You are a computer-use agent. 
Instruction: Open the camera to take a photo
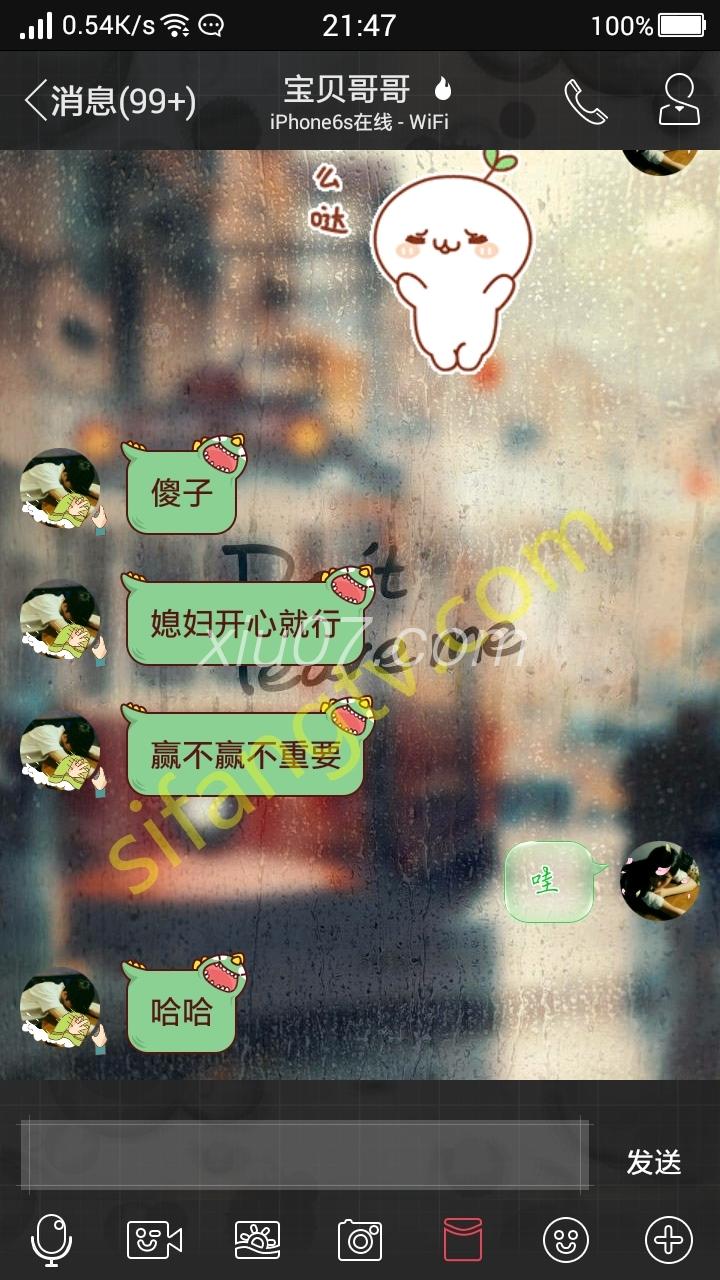click(x=360, y=1241)
